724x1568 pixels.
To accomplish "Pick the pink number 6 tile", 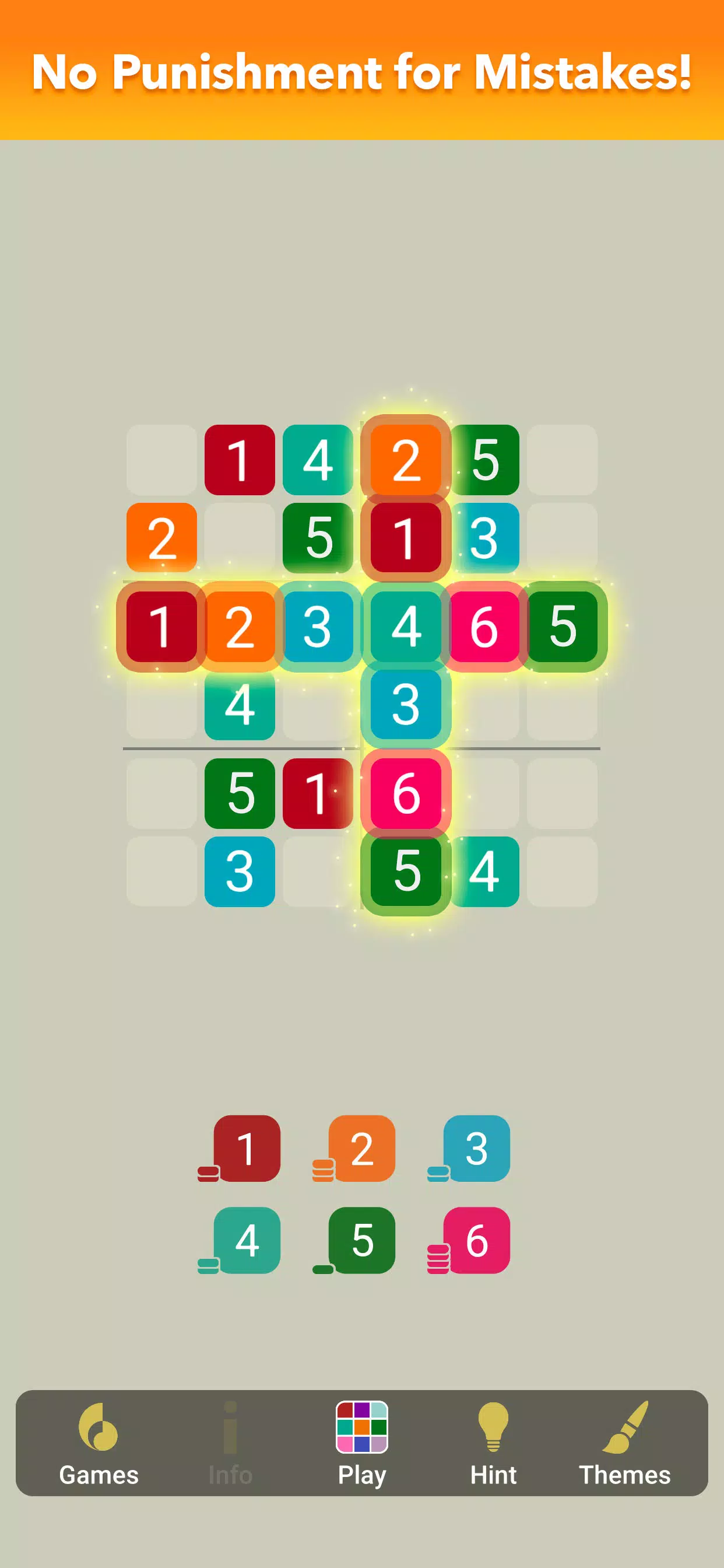I will (476, 1241).
